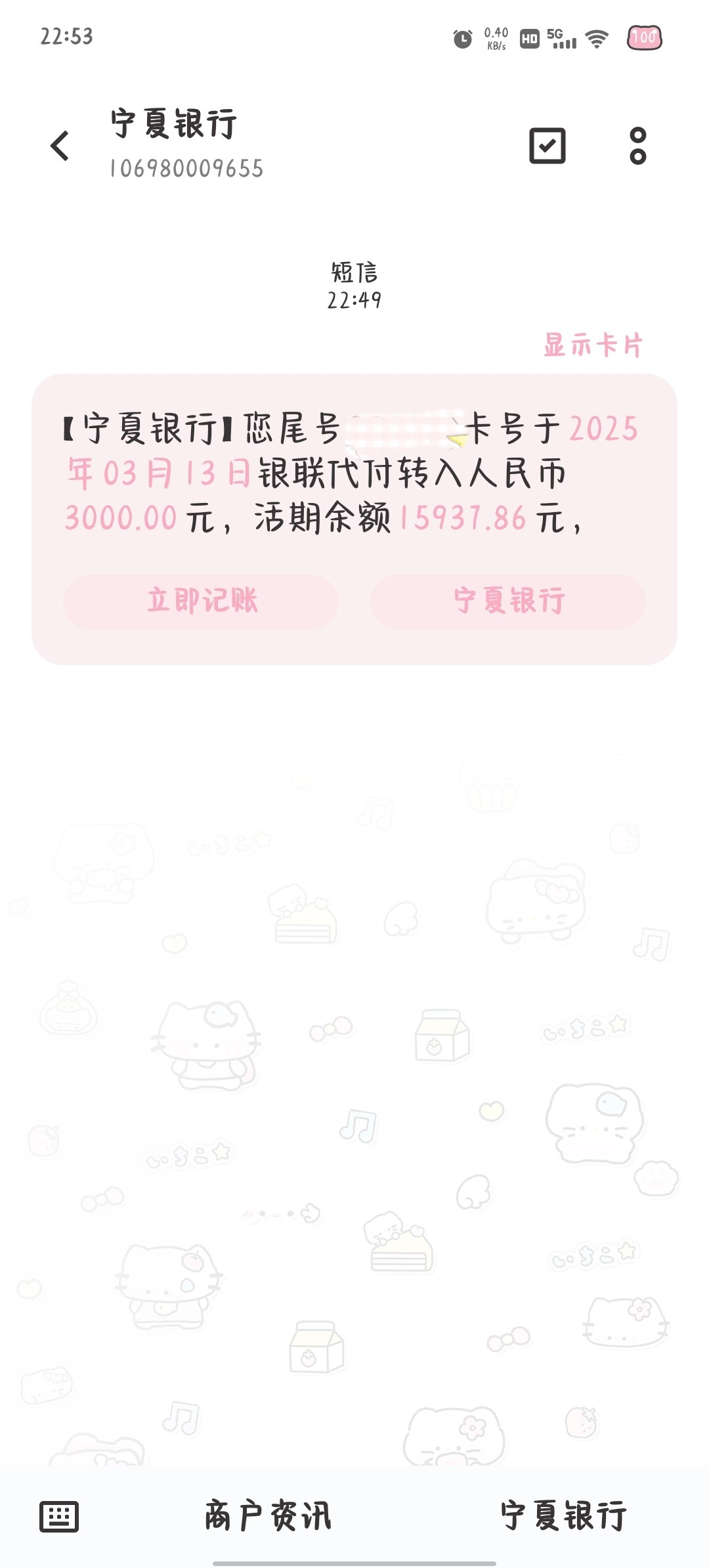
Task: Open the 商户资讯 bottom menu
Action: pyautogui.click(x=268, y=1516)
